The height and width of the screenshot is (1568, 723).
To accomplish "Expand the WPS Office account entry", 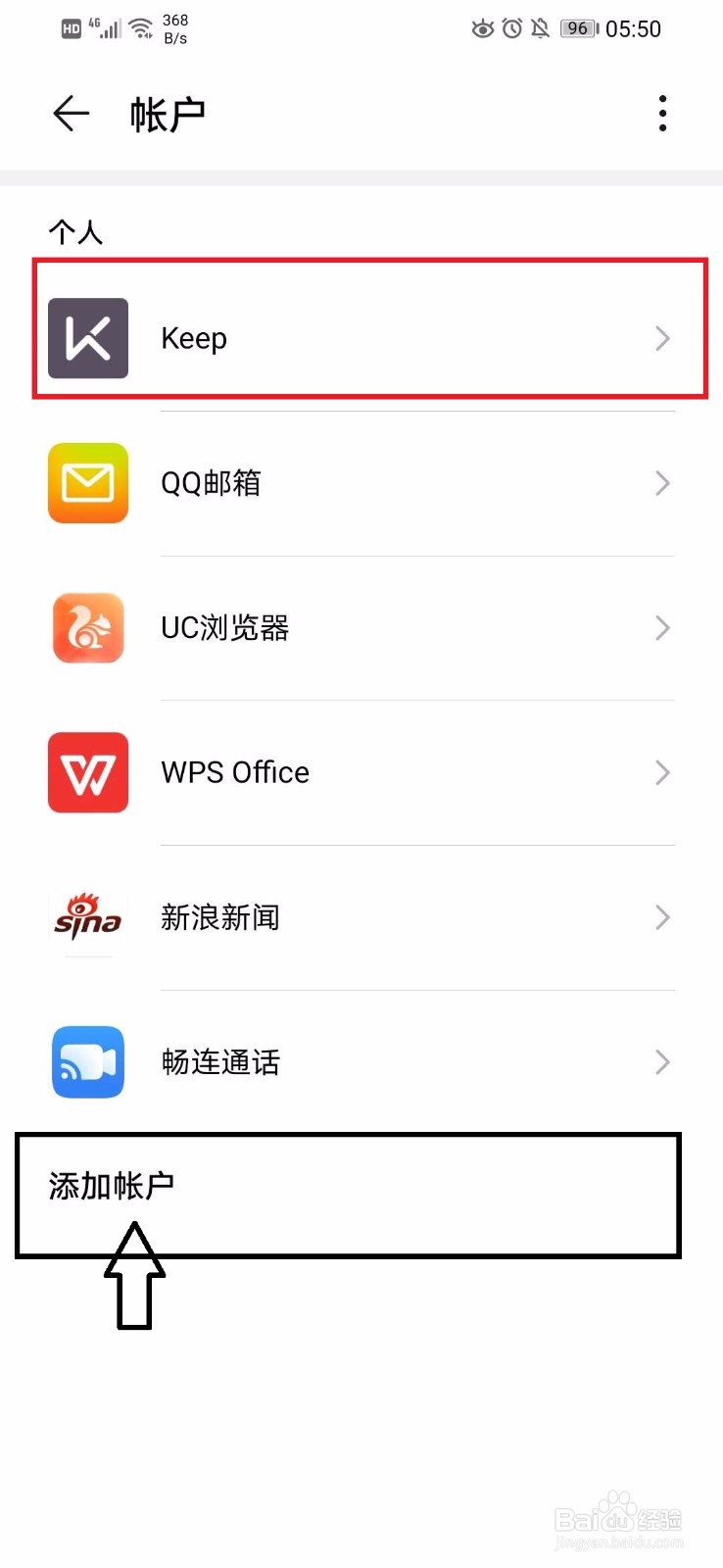I will pos(662,772).
